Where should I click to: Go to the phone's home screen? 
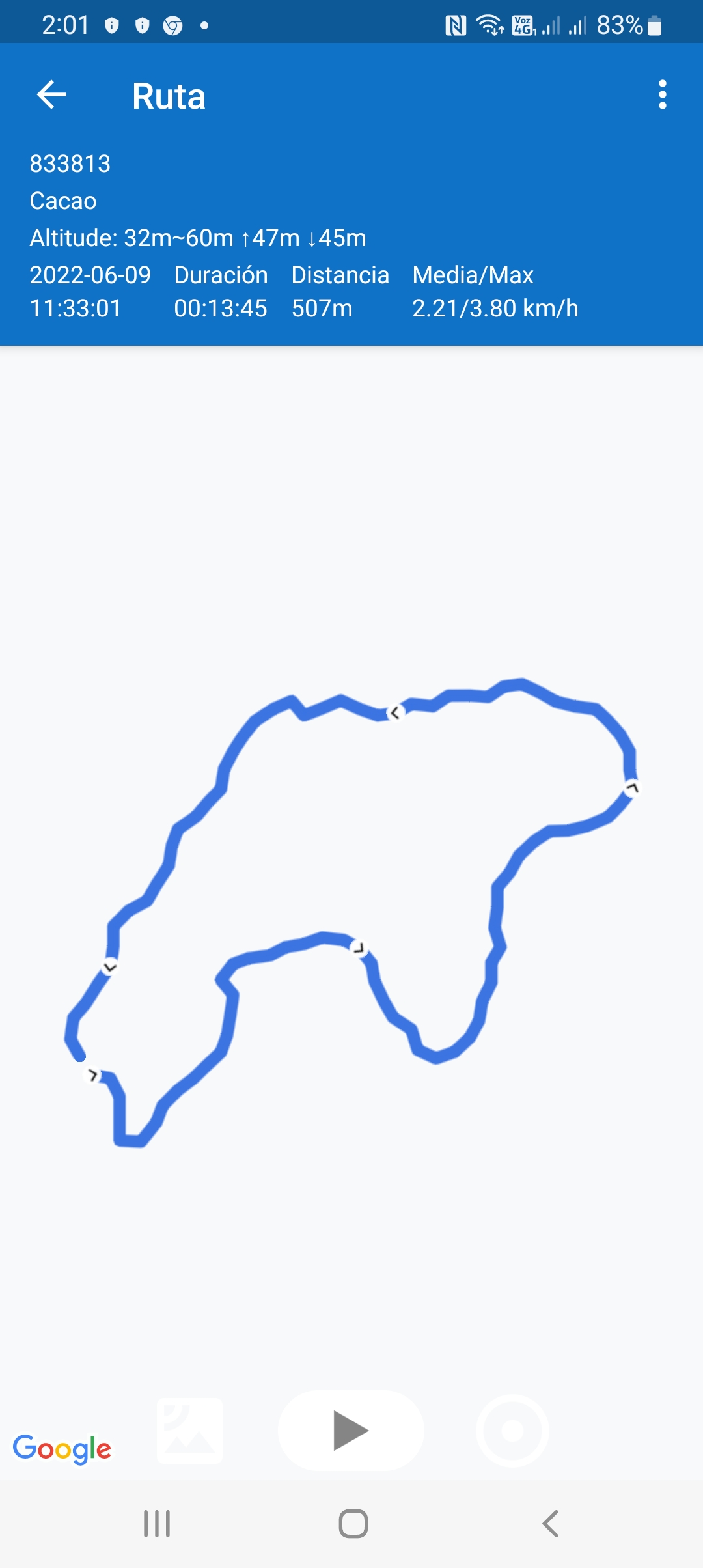(353, 1524)
